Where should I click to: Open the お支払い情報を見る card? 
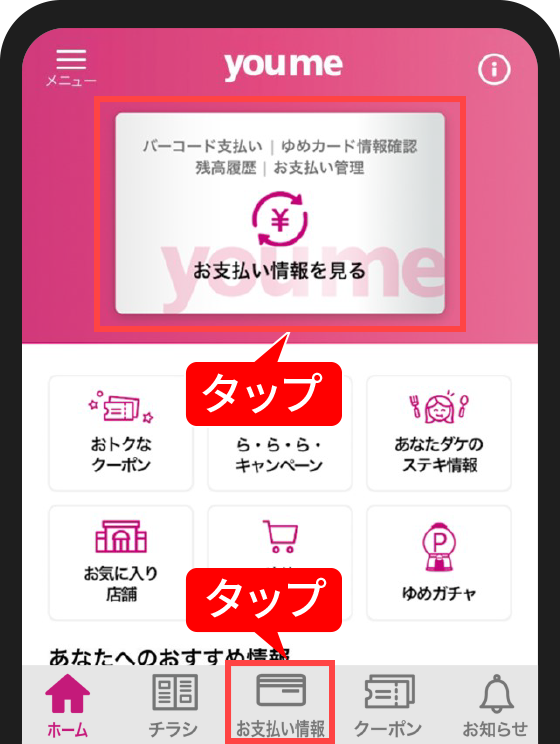(x=280, y=213)
